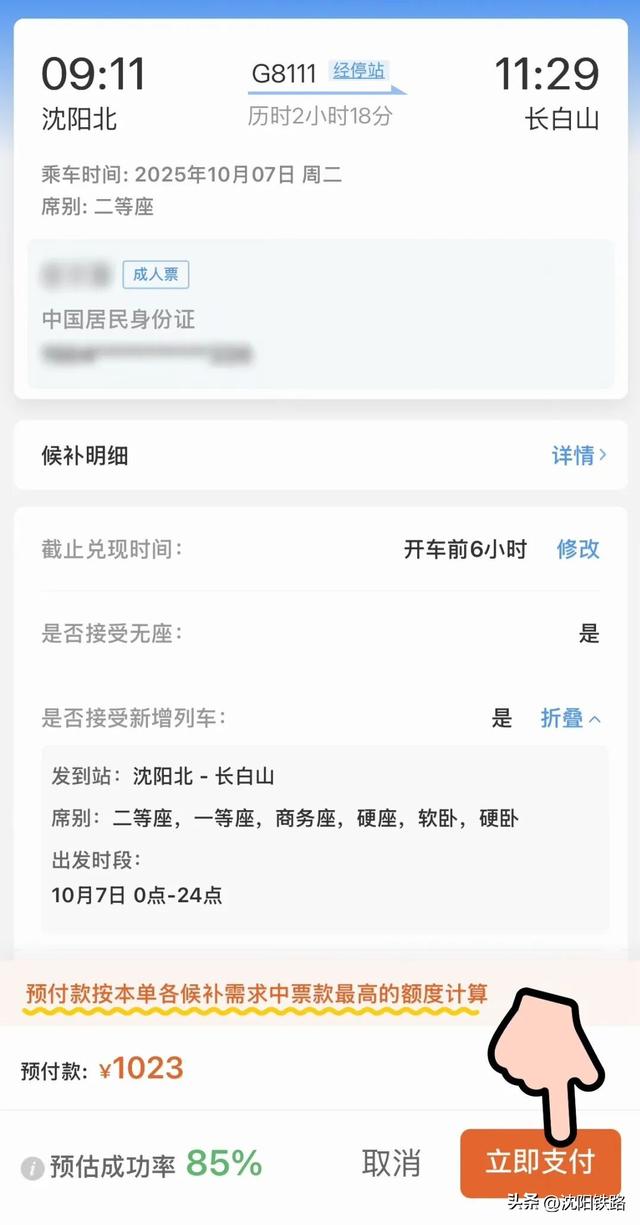
Task: Pay now with 立即支付
Action: (540, 1163)
